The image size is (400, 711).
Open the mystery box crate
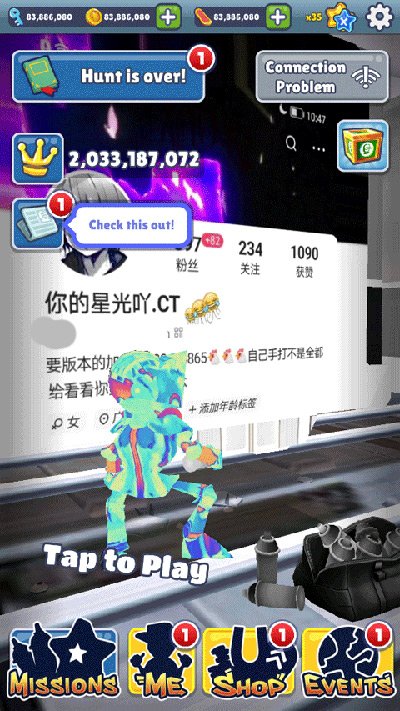[363, 146]
